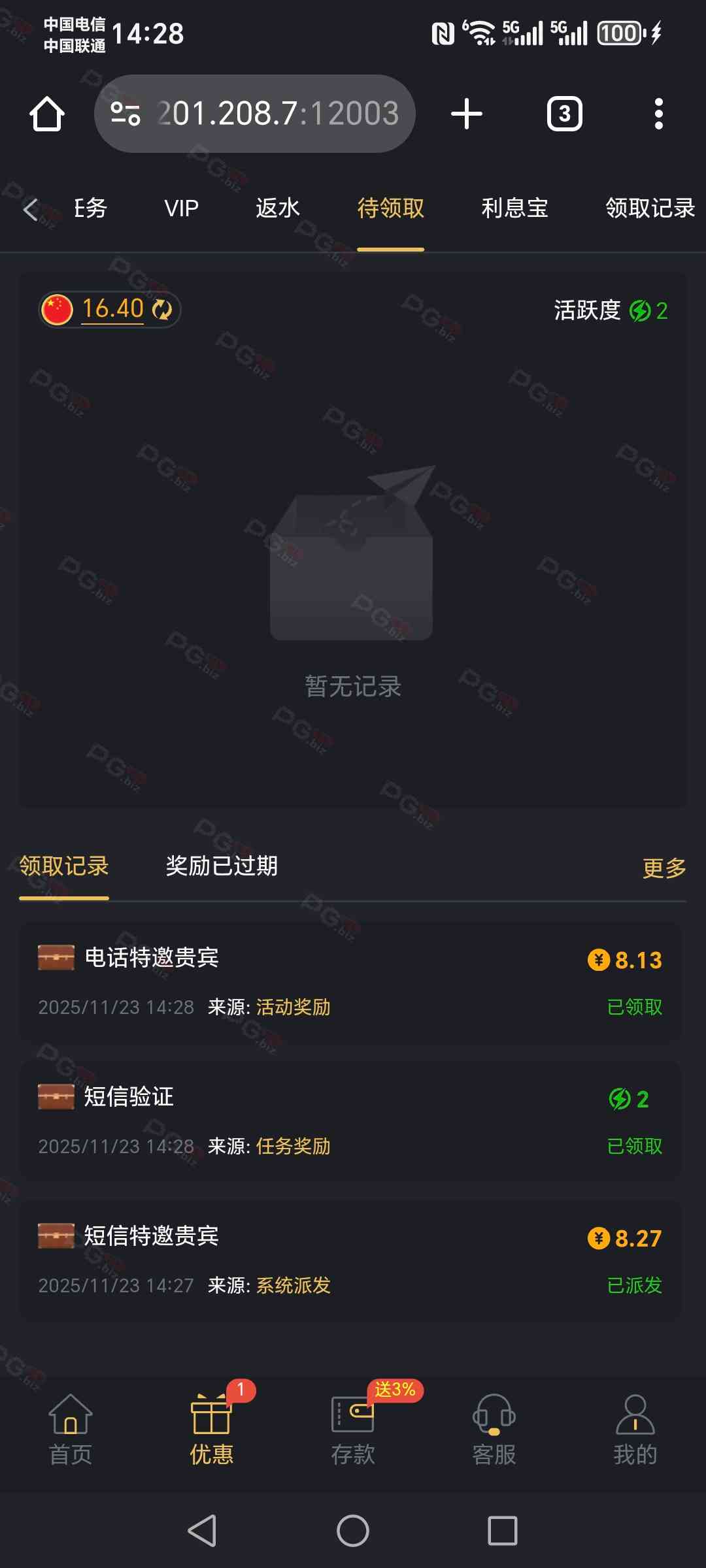Switch to the 返水 tab
Viewport: 706px width, 1568px height.
tap(278, 208)
